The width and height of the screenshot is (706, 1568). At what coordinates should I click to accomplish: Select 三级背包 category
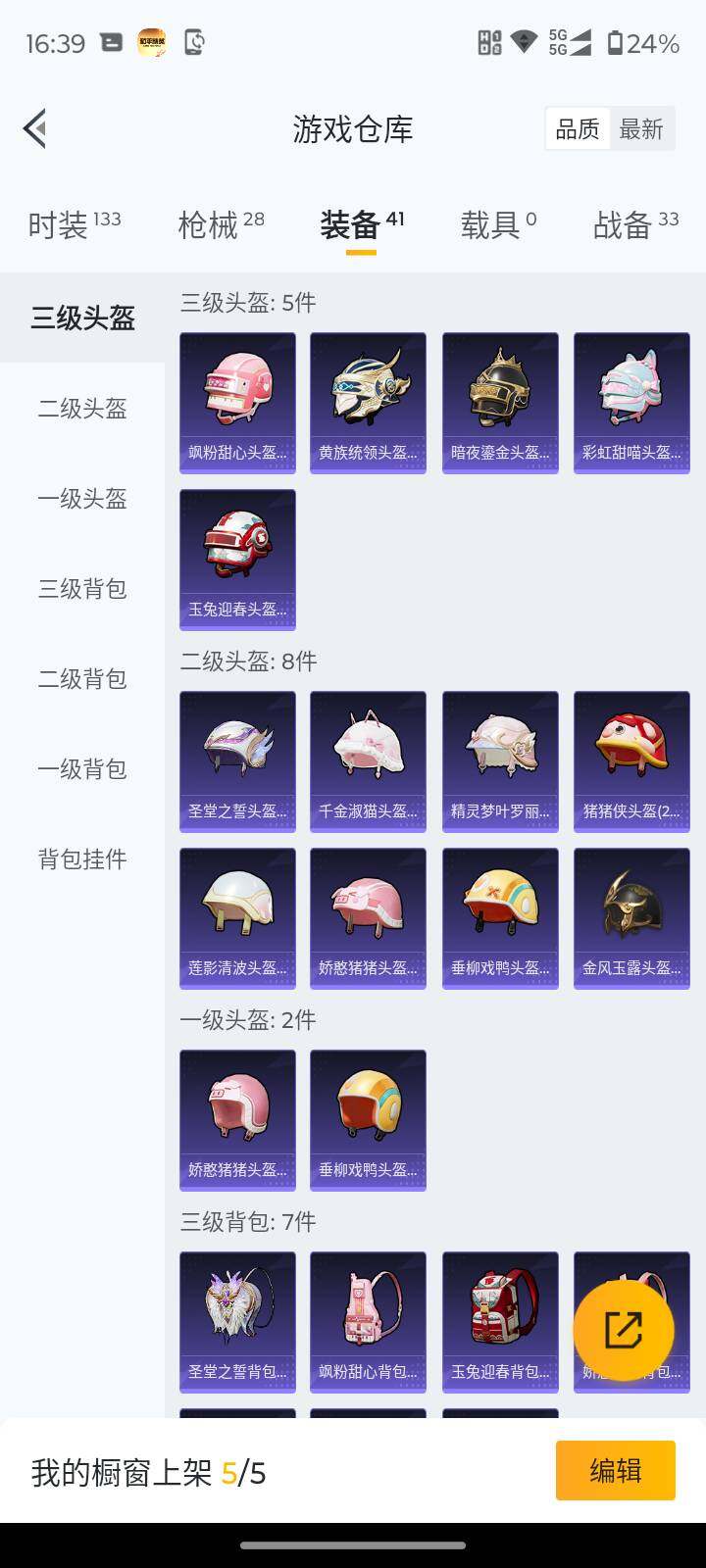pos(81,590)
